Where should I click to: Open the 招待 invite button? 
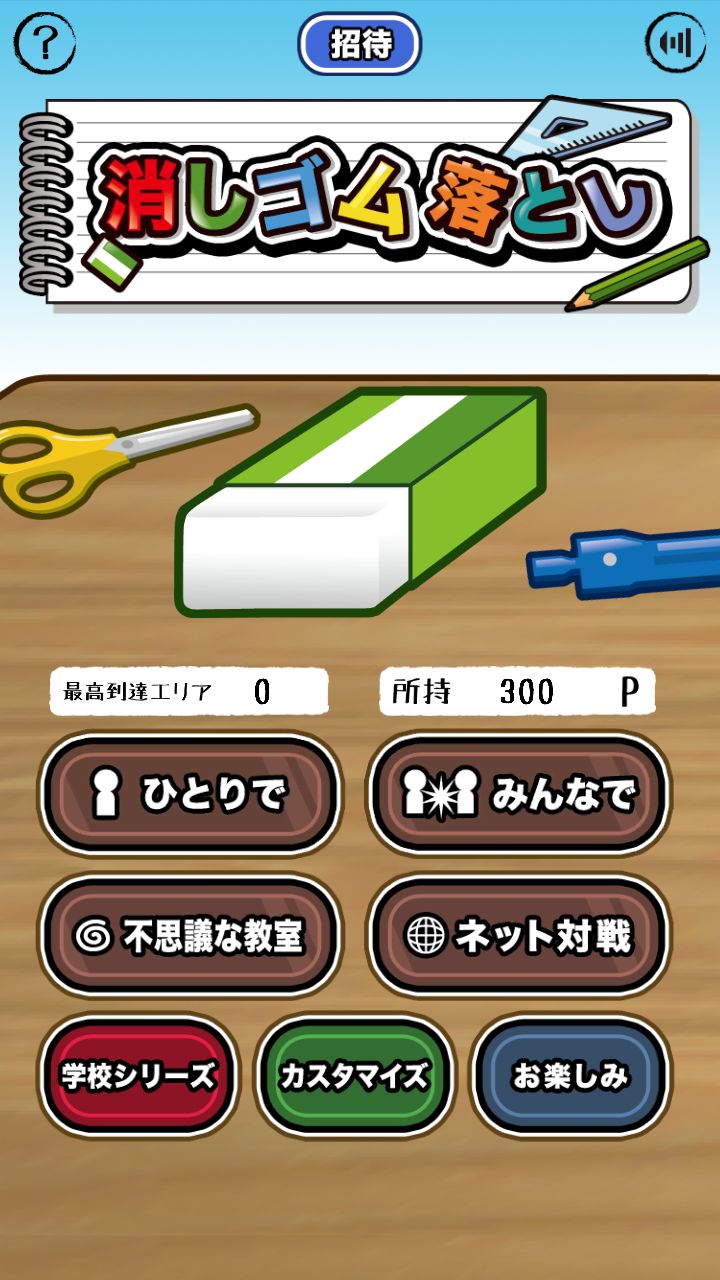point(360,42)
